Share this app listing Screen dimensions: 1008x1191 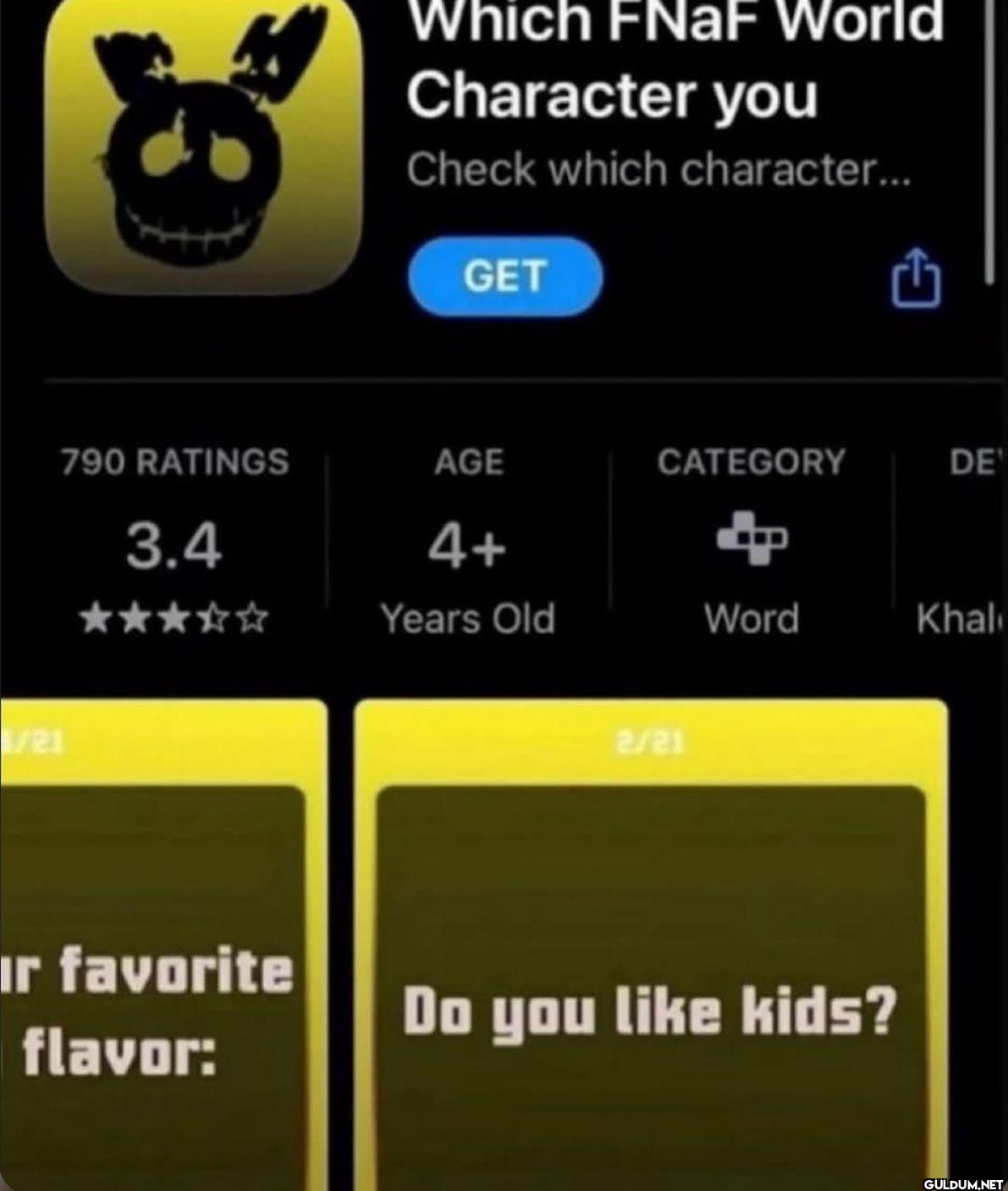click(x=917, y=277)
